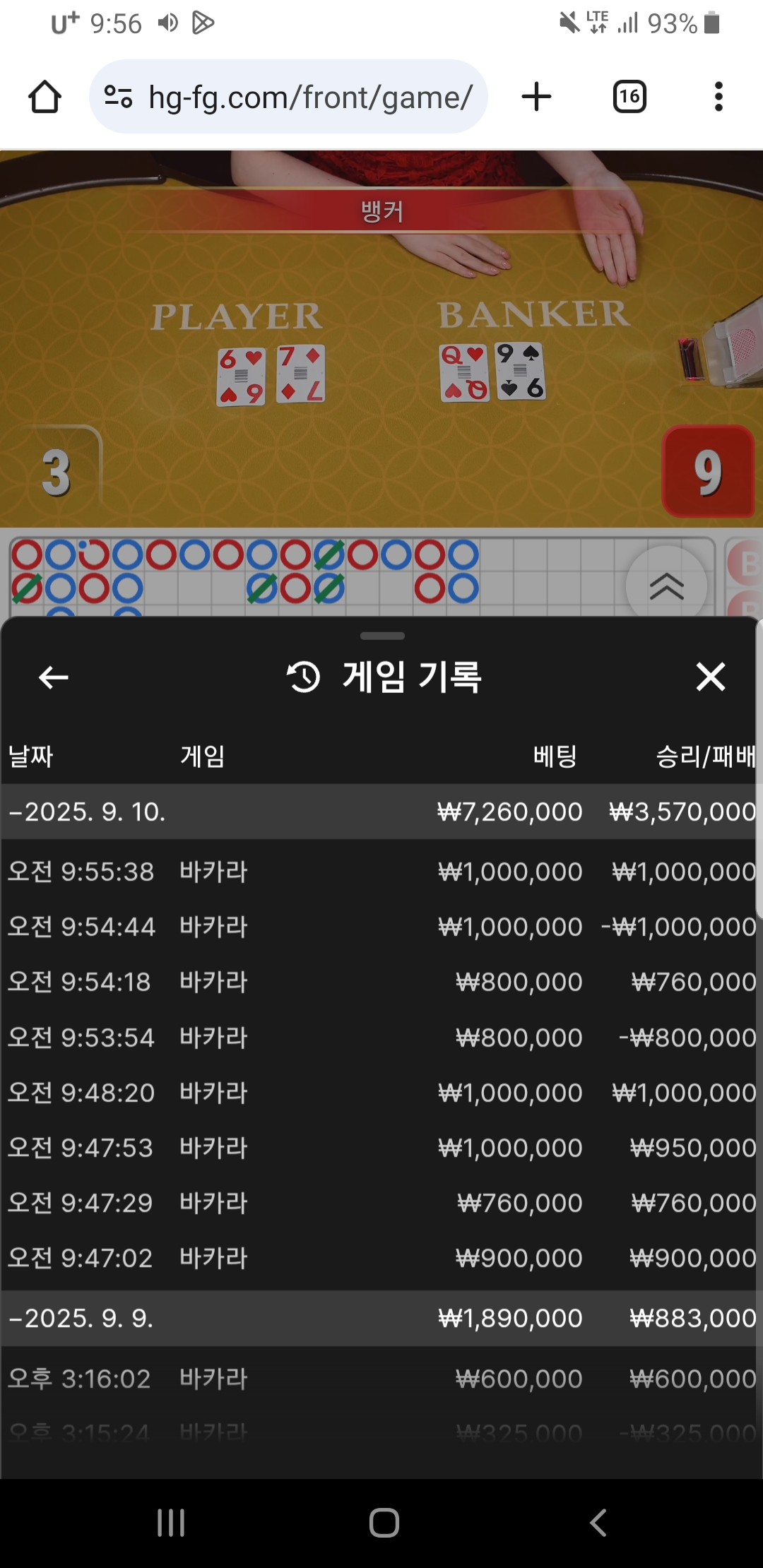Tap the system back button

tap(598, 1523)
